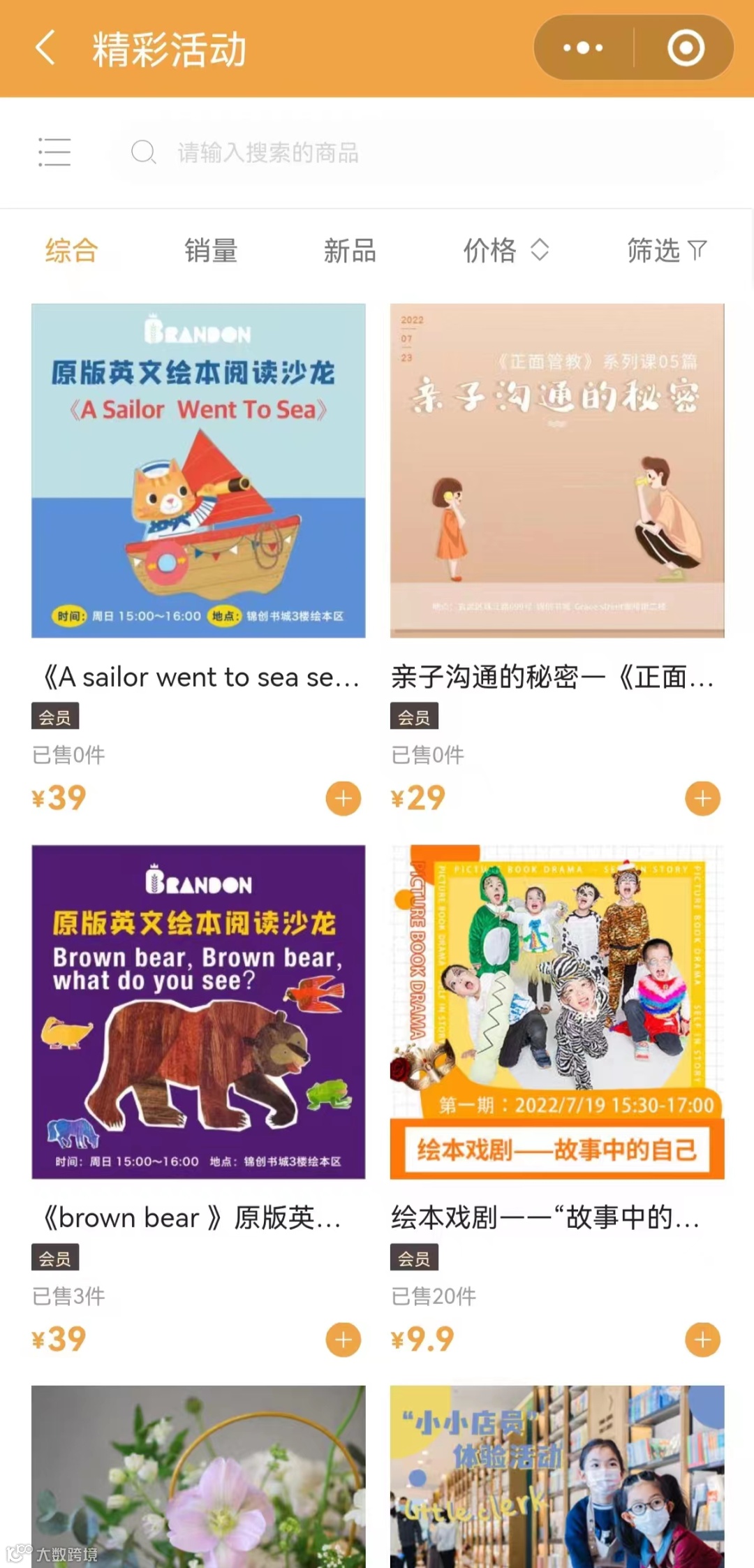
Task: Add 亲子沟通的秘密 to cart
Action: (x=702, y=798)
